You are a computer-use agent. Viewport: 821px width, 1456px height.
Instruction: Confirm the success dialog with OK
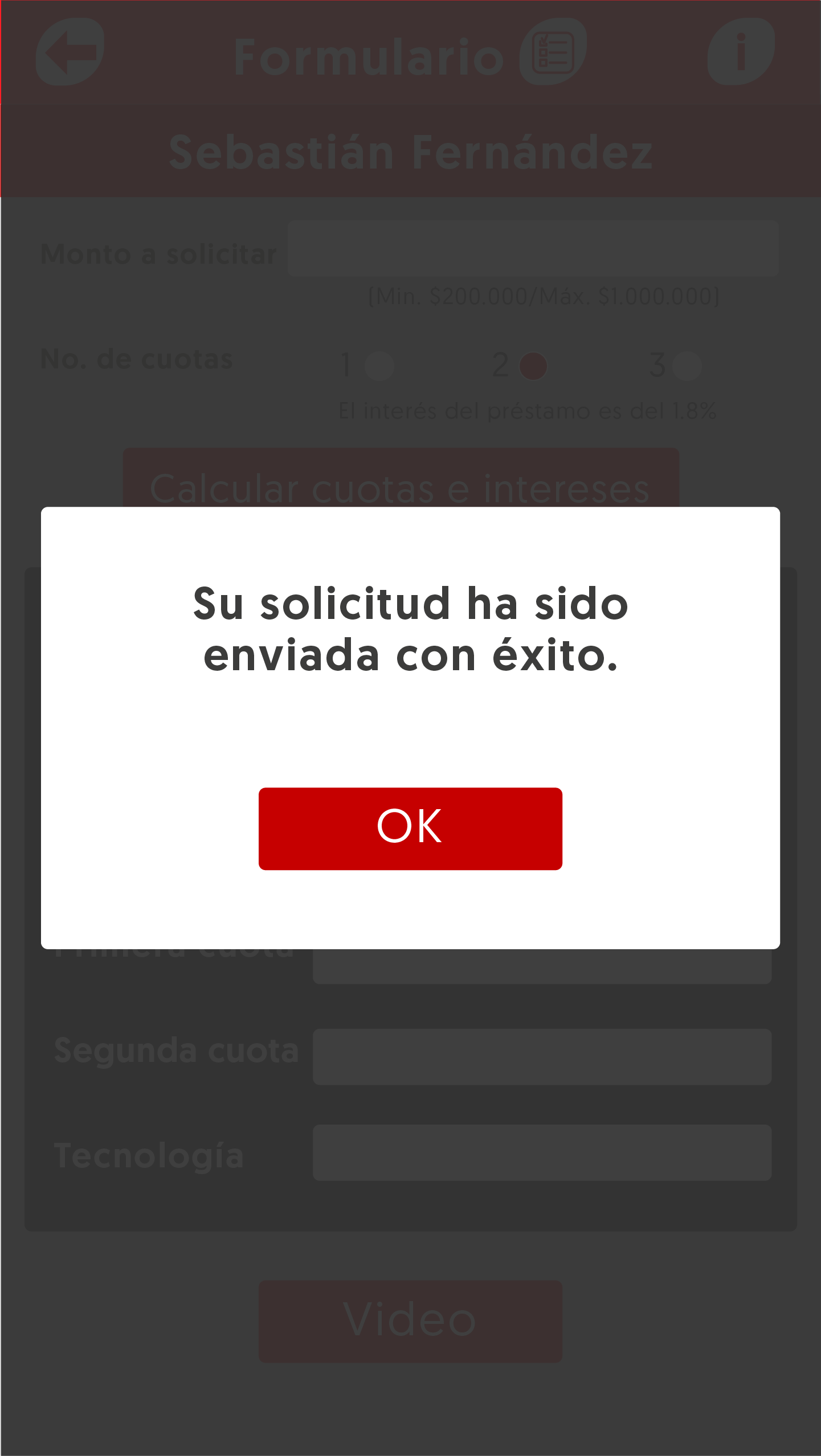[x=410, y=829]
